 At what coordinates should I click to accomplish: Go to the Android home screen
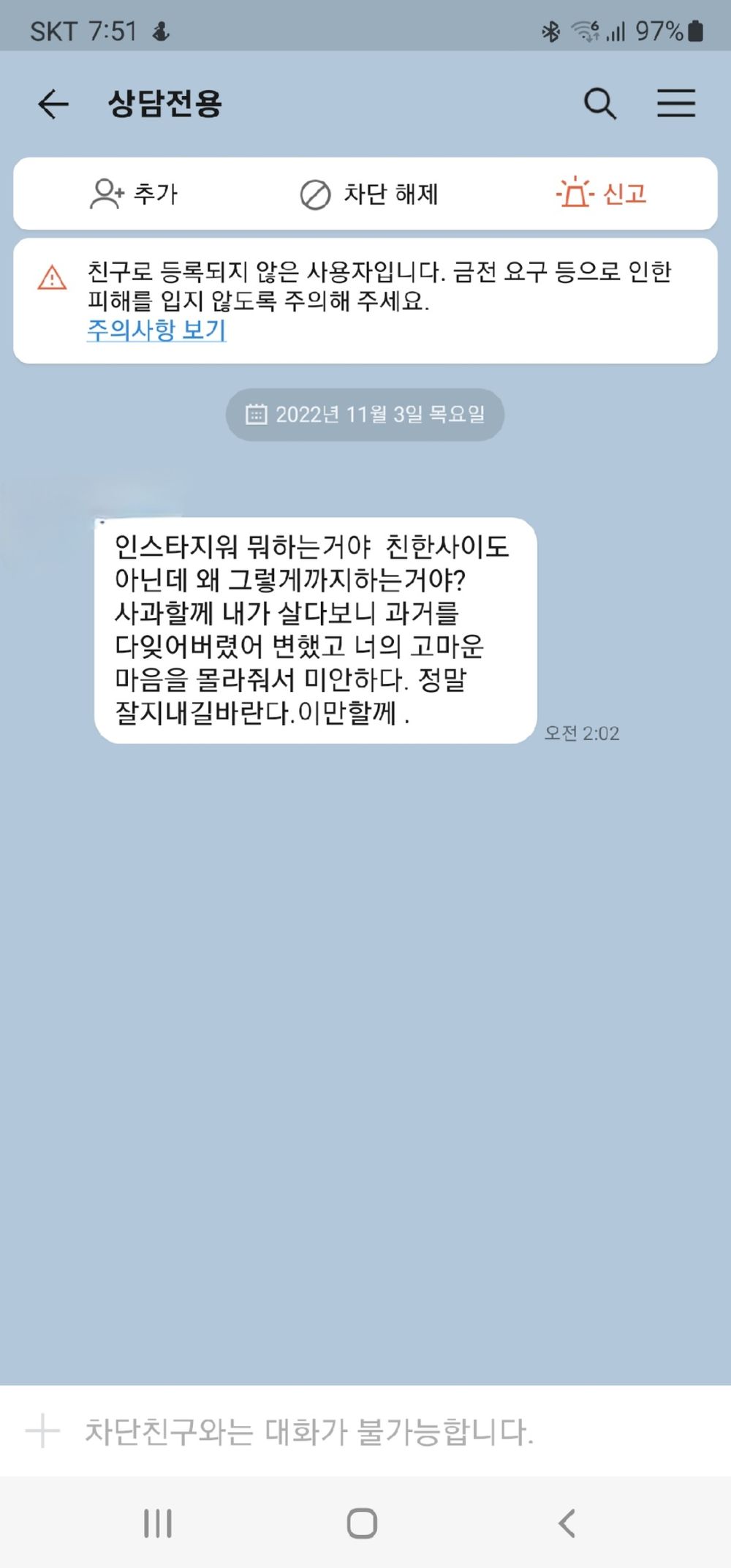pos(363,1524)
